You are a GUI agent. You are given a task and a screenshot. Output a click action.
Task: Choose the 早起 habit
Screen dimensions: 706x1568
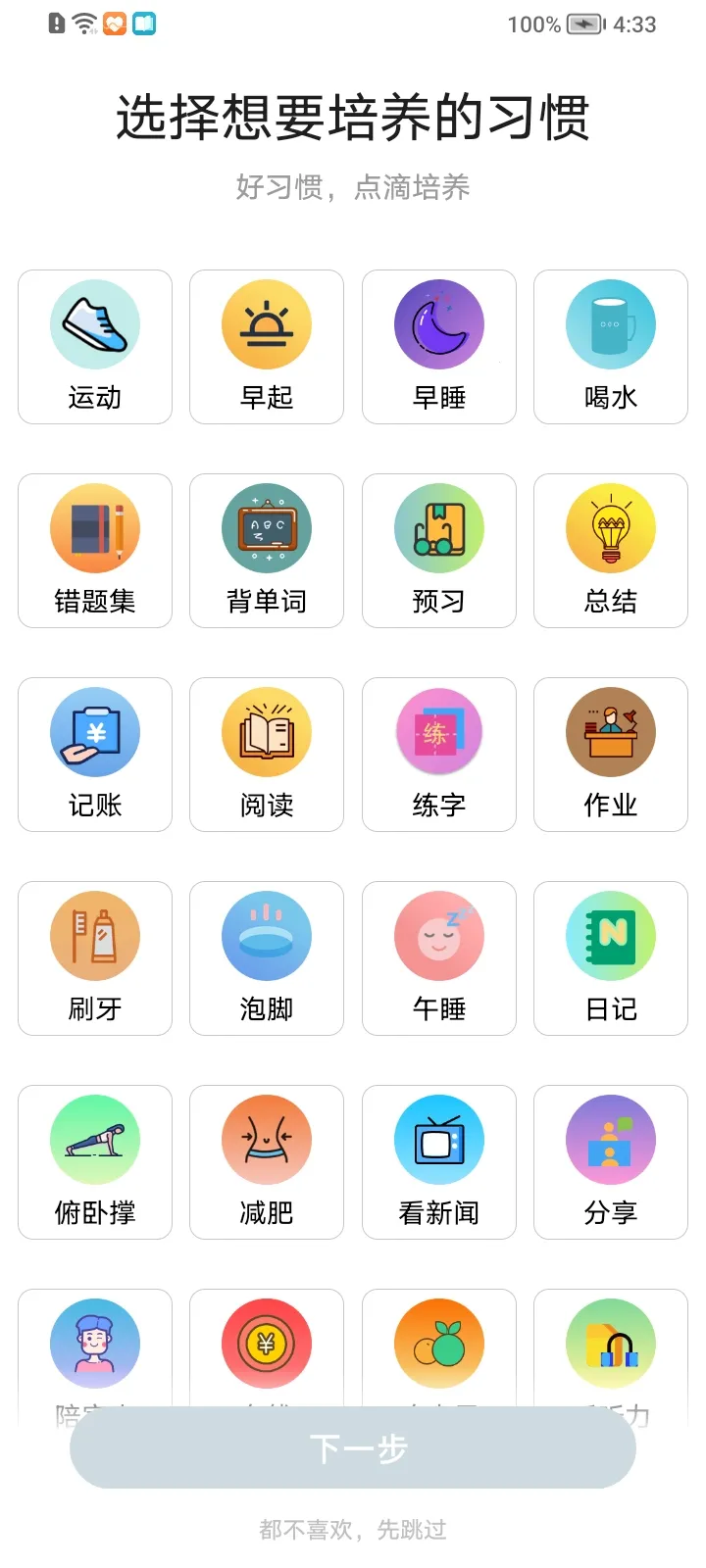267,347
